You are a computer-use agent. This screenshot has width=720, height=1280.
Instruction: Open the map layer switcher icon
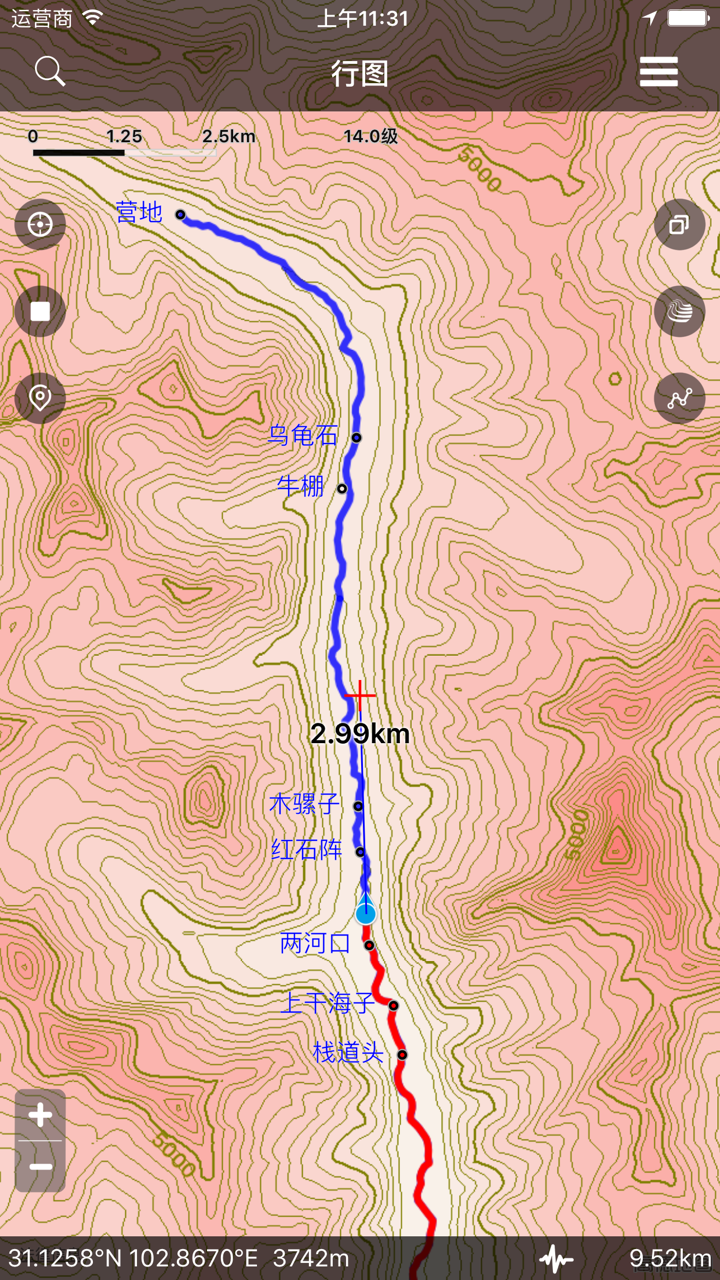pos(681,225)
